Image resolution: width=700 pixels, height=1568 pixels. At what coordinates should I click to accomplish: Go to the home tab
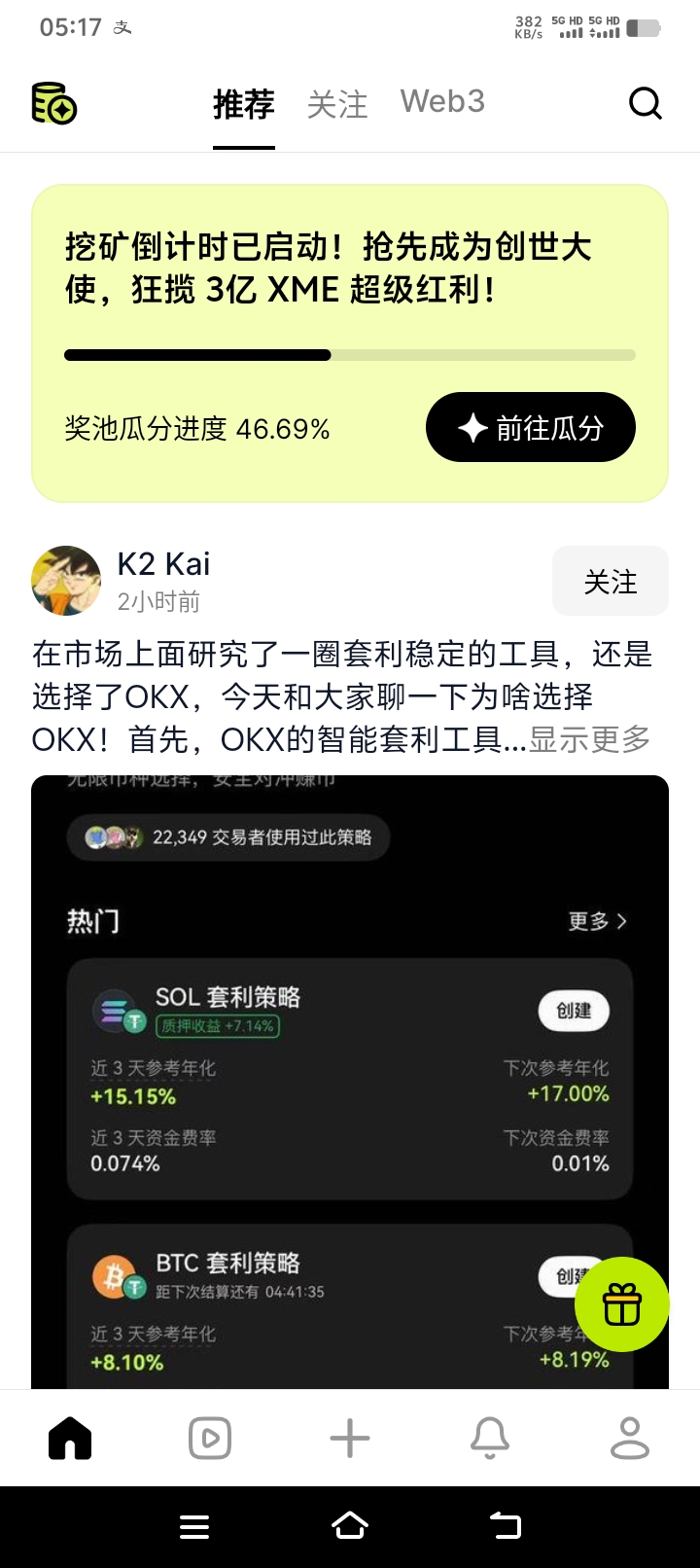point(70,1438)
